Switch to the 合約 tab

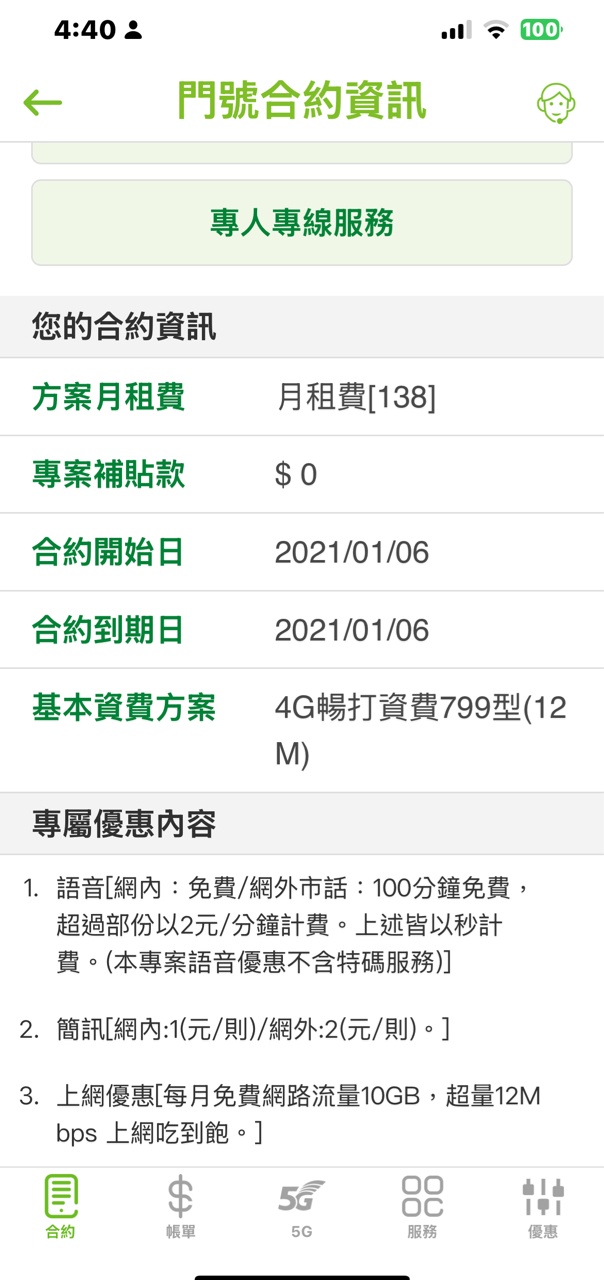click(x=60, y=1207)
